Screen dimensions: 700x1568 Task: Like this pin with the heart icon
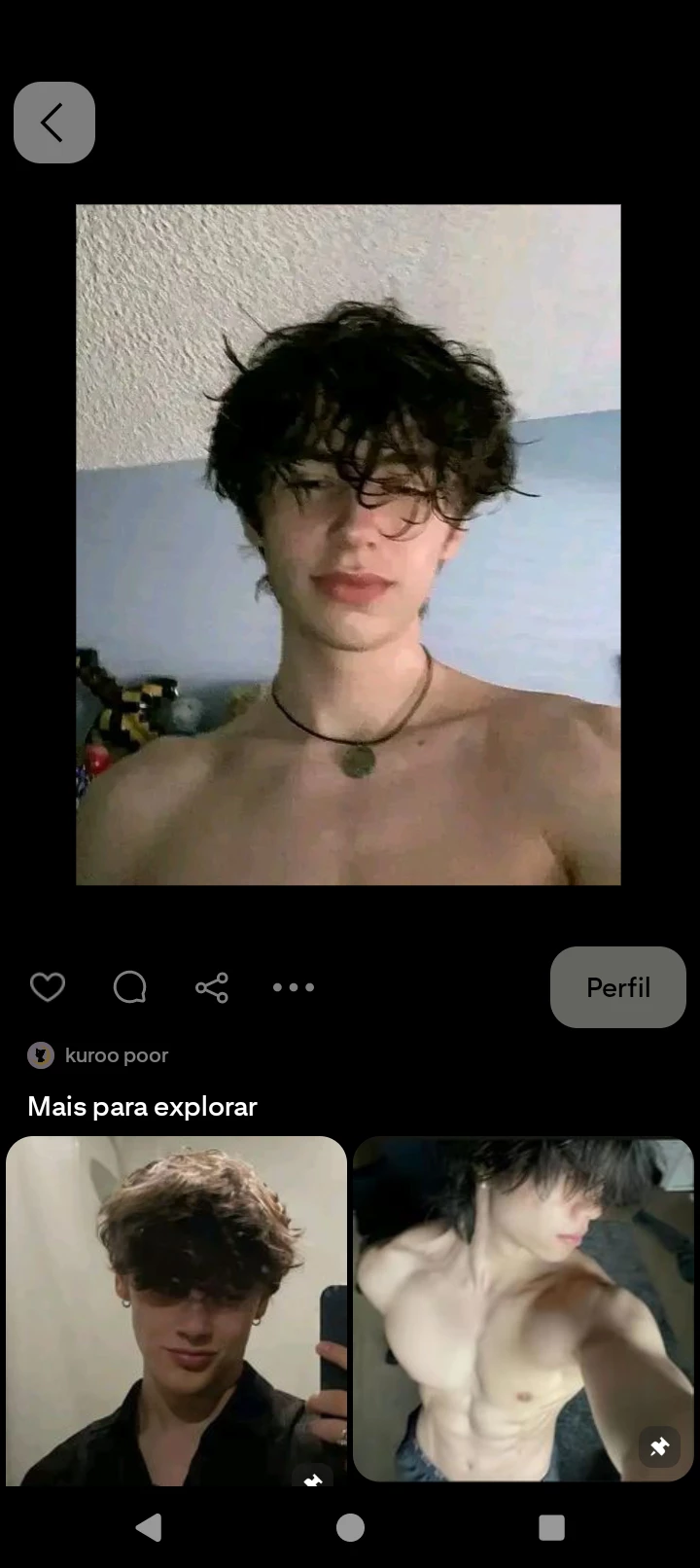pos(47,987)
